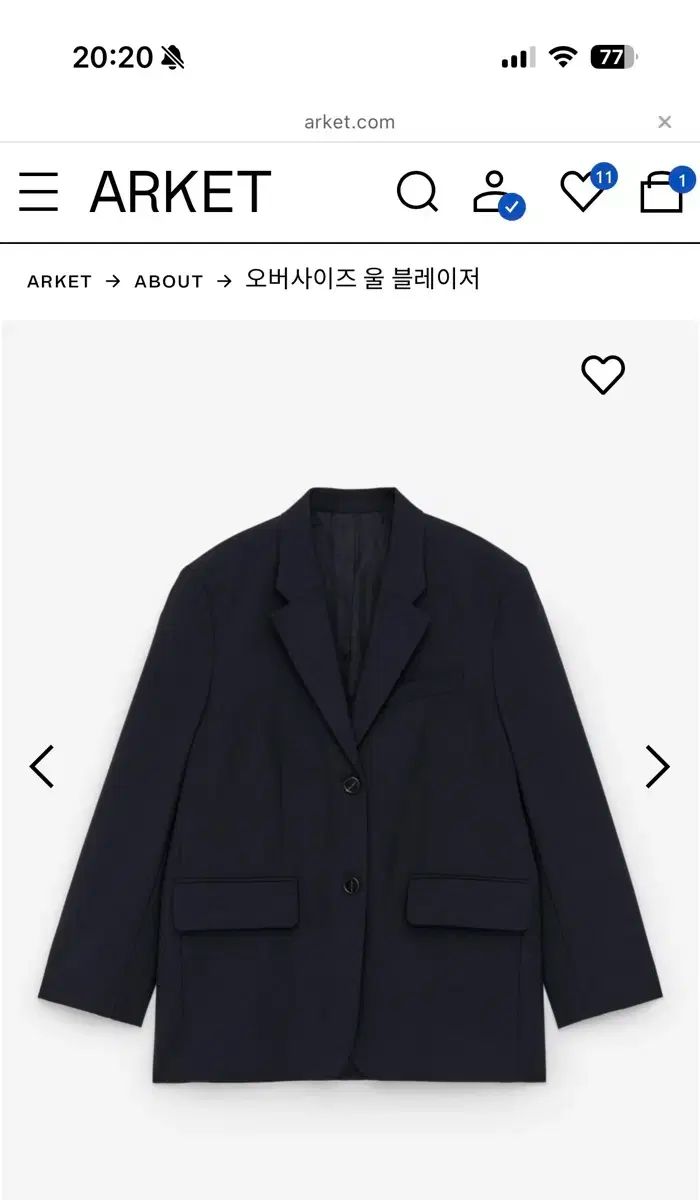This screenshot has width=700, height=1200.
Task: Open the hamburger menu
Action: point(38,191)
